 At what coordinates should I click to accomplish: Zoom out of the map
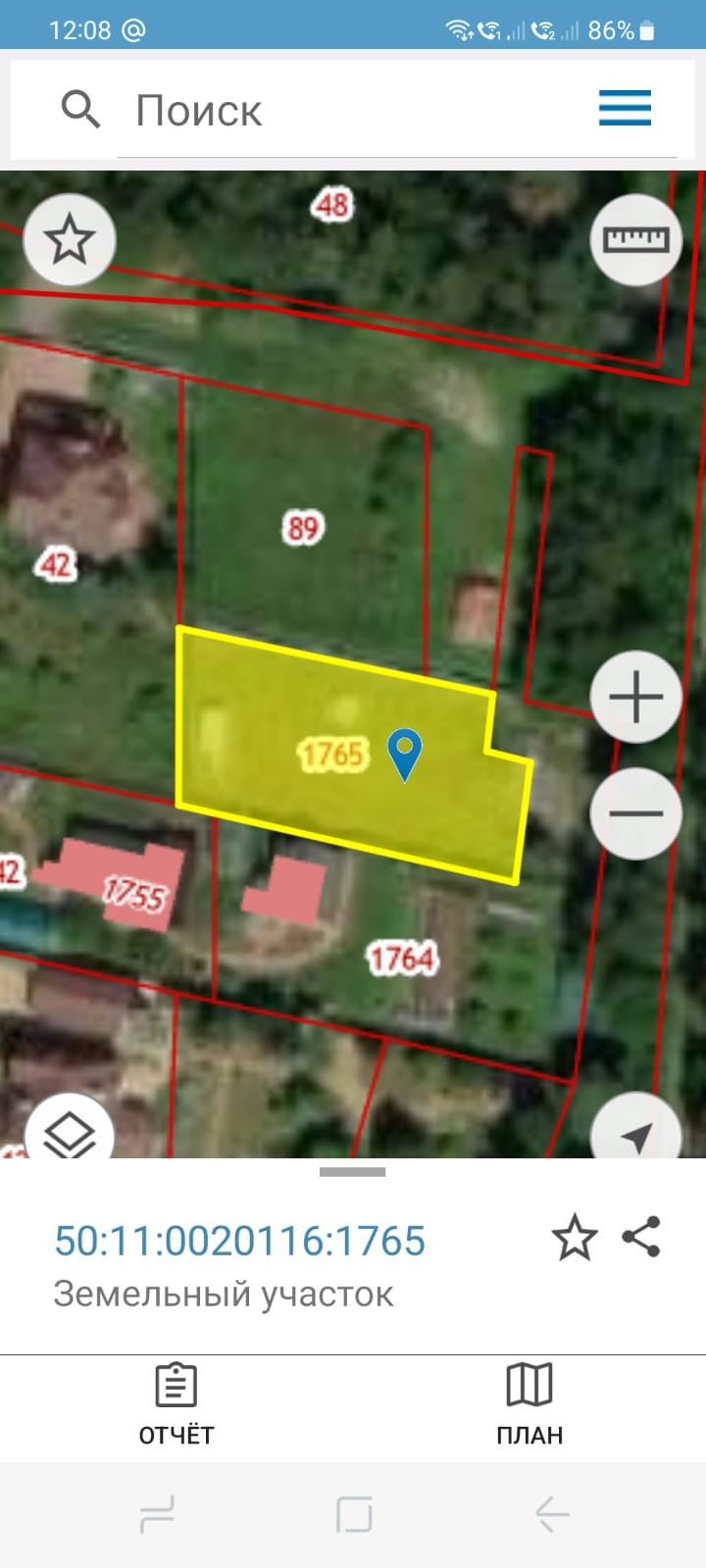pyautogui.click(x=636, y=813)
